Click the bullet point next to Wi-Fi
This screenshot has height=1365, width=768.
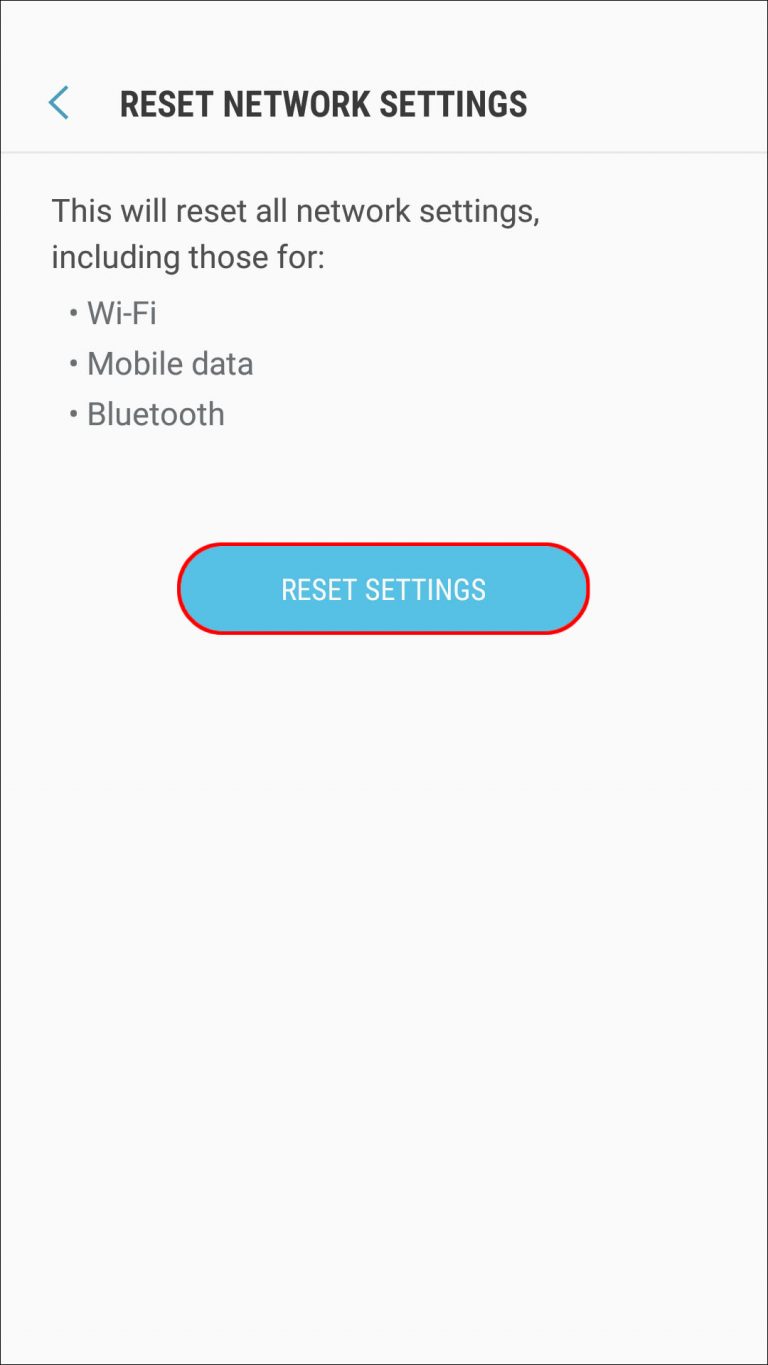[x=72, y=313]
